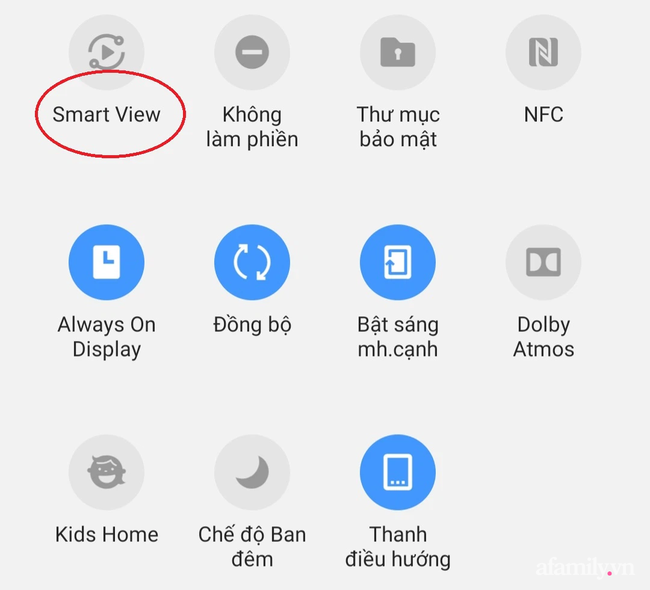Viewport: 650px width, 590px height.
Task: Turn on NFC
Action: 544,53
